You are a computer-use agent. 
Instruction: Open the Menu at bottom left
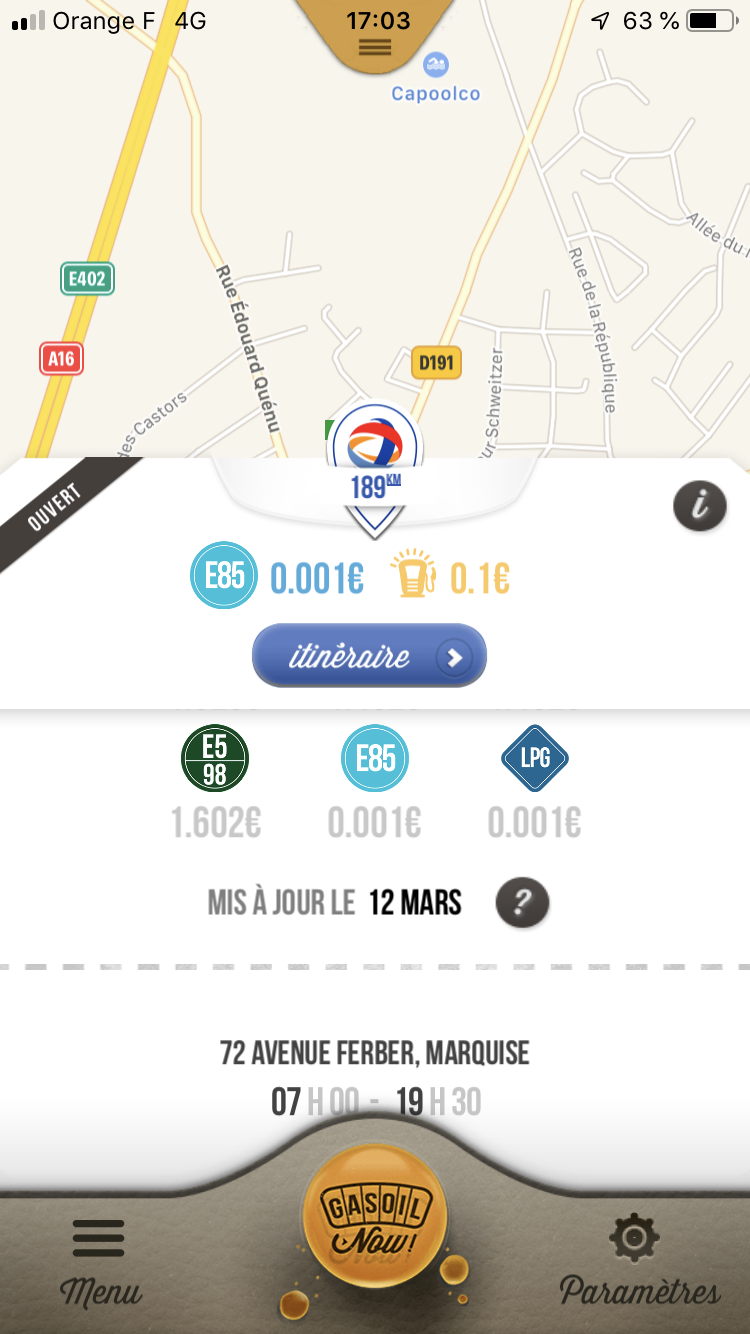(x=100, y=1263)
